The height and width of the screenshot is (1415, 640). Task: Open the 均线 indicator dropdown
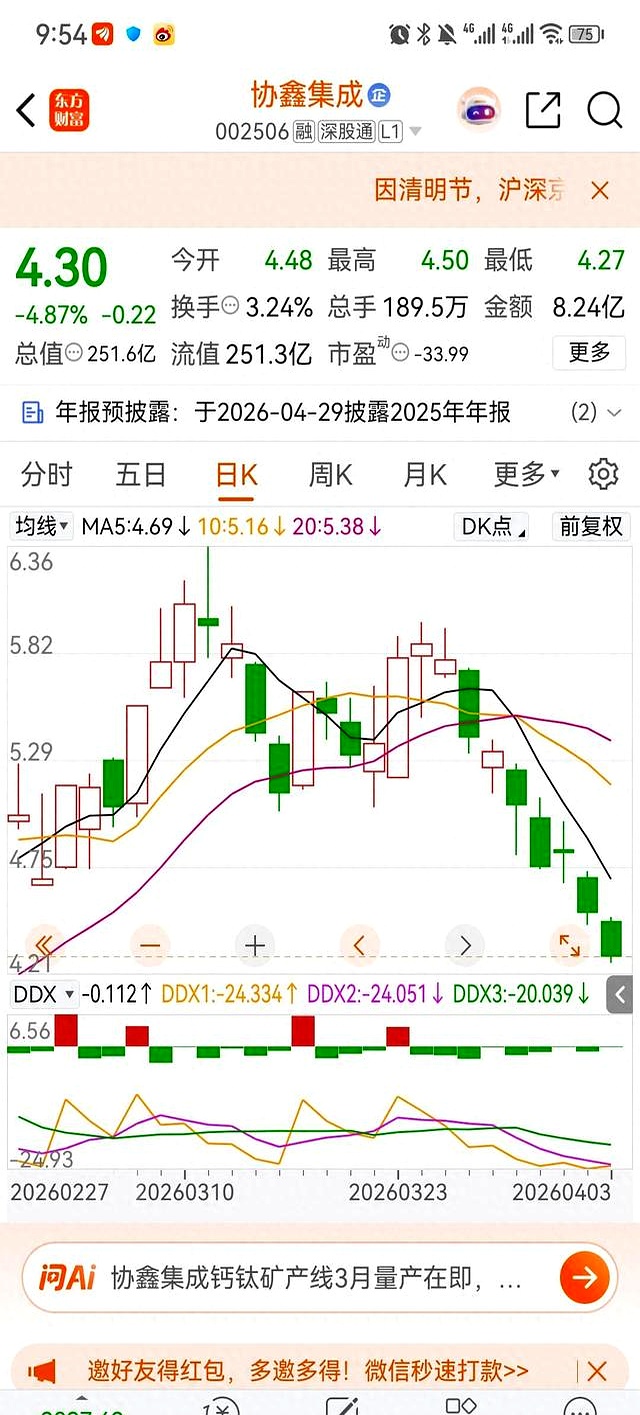[x=41, y=526]
